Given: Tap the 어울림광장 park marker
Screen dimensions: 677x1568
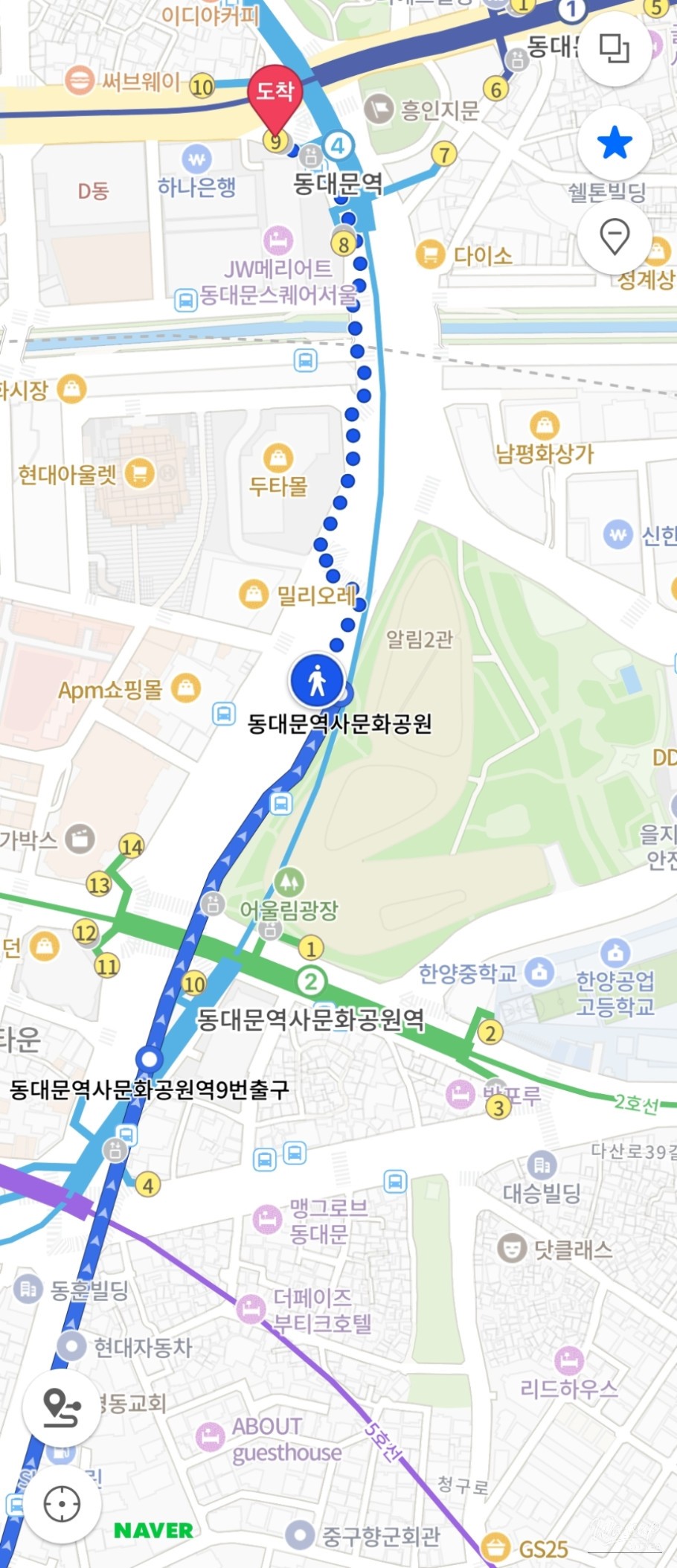Looking at the screenshot, I should (x=289, y=883).
